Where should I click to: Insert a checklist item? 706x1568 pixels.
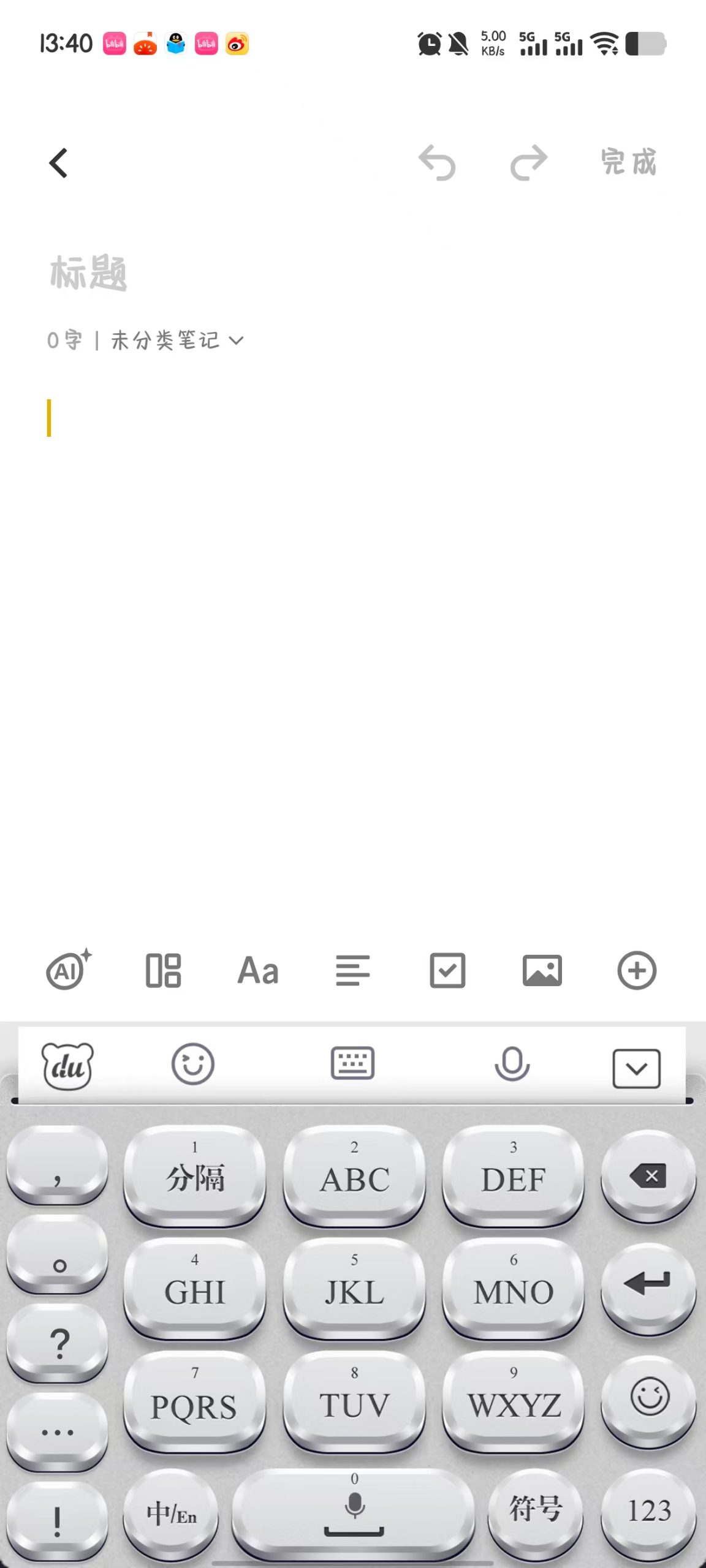point(447,970)
